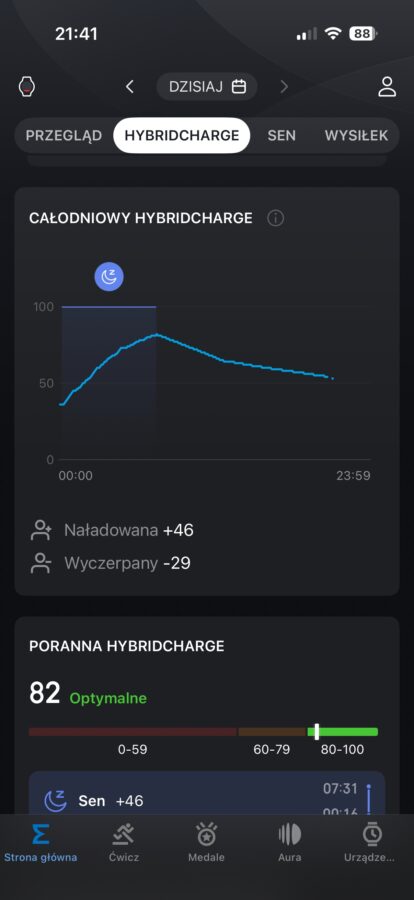Switch to the Aura tab
414x900 pixels.
coord(289,842)
